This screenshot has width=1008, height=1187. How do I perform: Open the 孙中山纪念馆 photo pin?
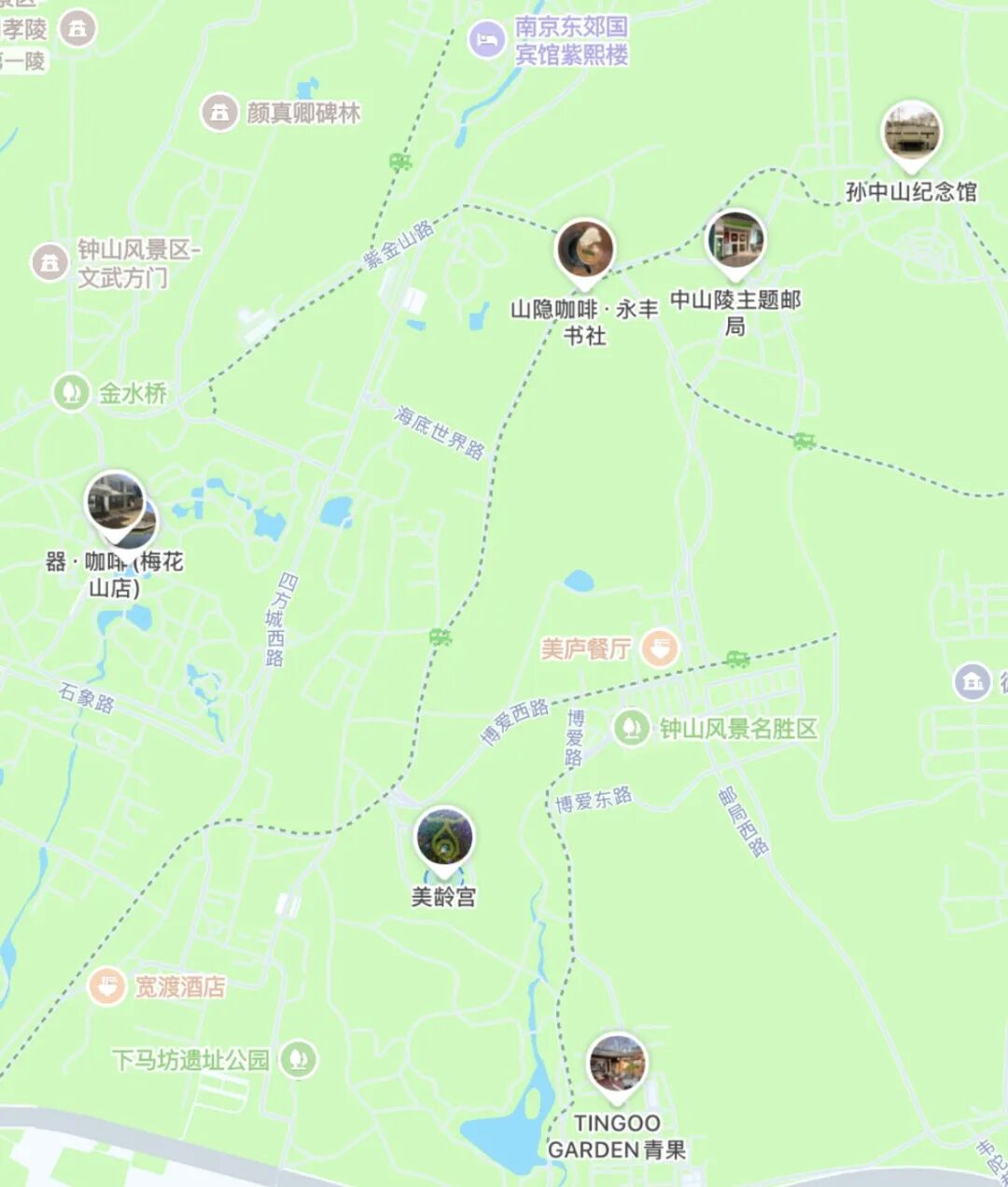[x=911, y=133]
